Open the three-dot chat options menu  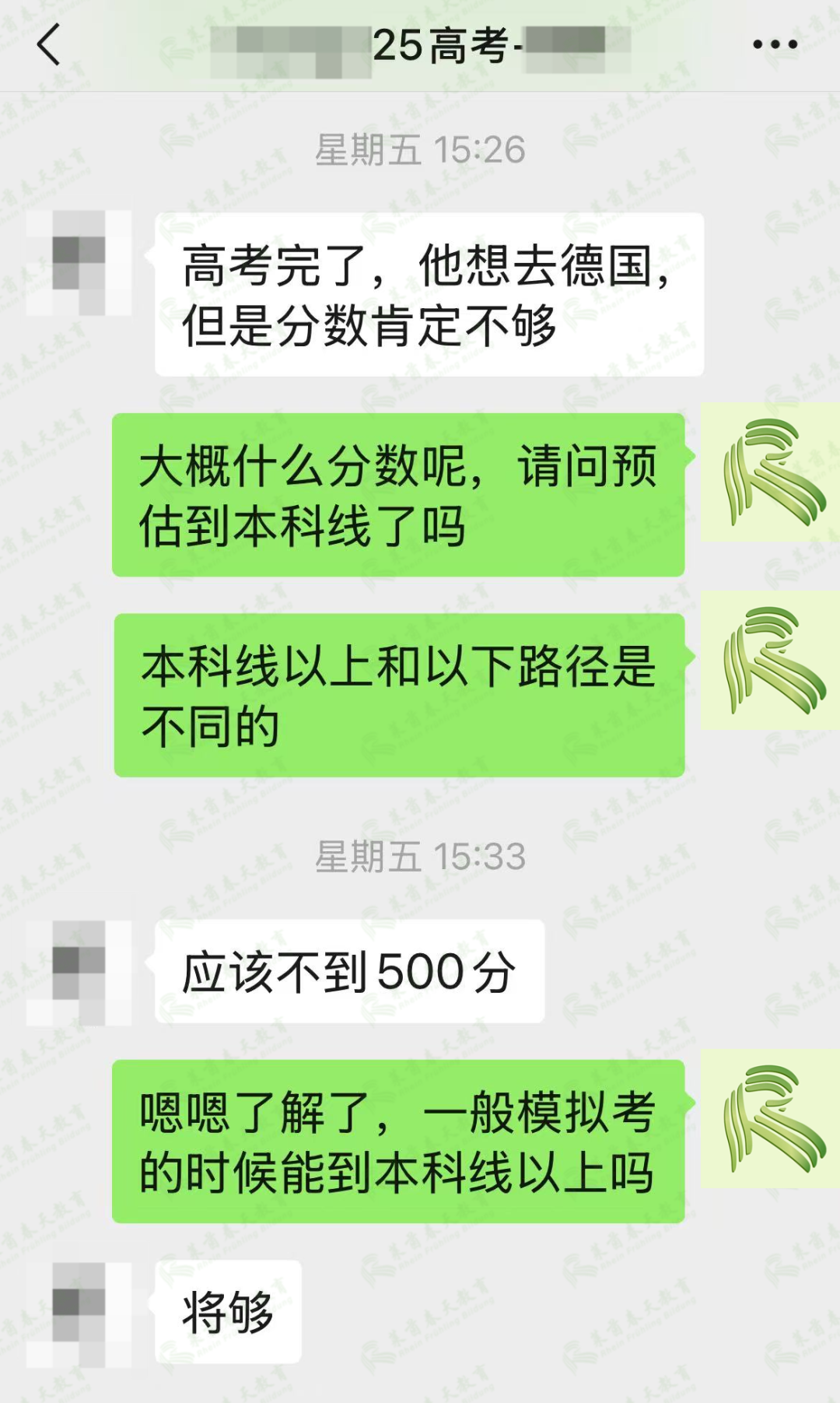(775, 44)
